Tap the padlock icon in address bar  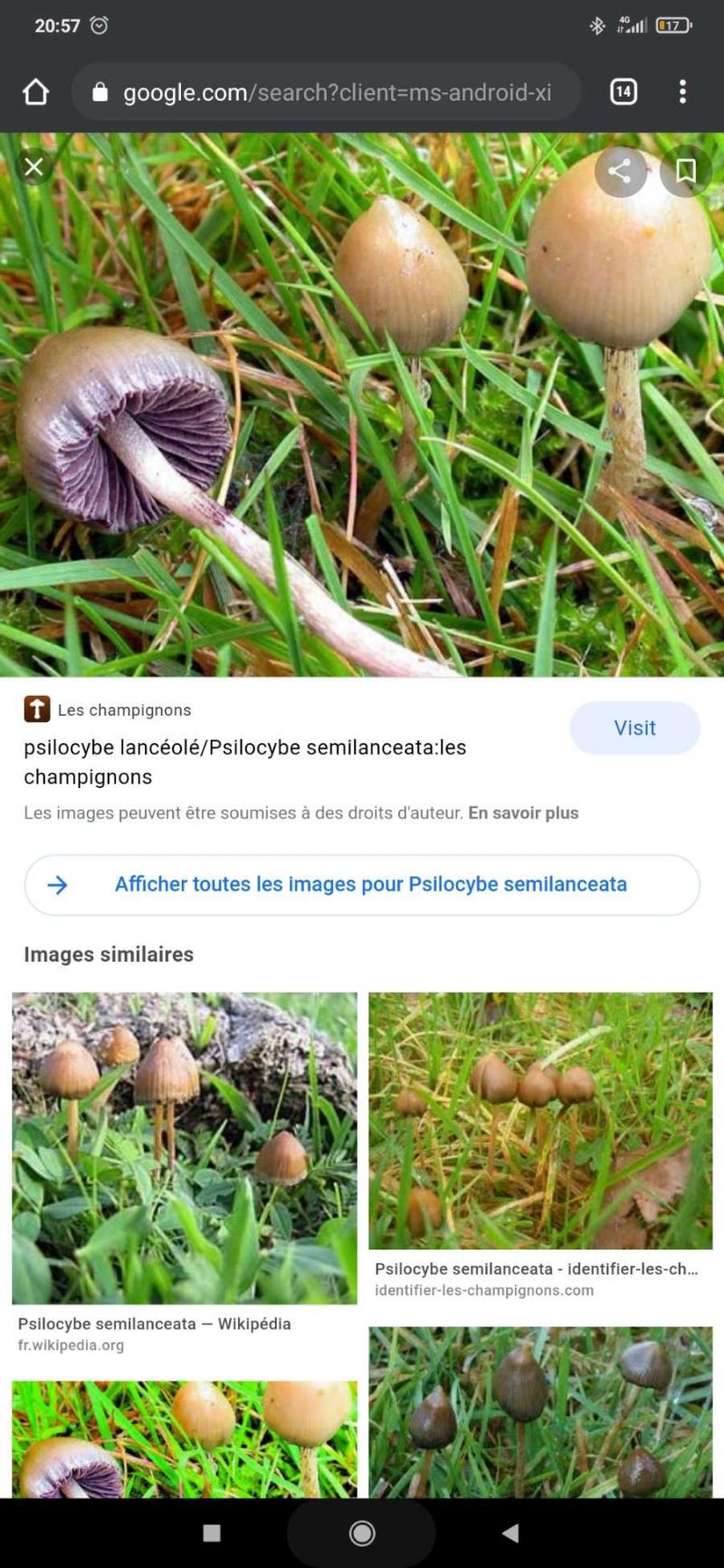click(101, 91)
